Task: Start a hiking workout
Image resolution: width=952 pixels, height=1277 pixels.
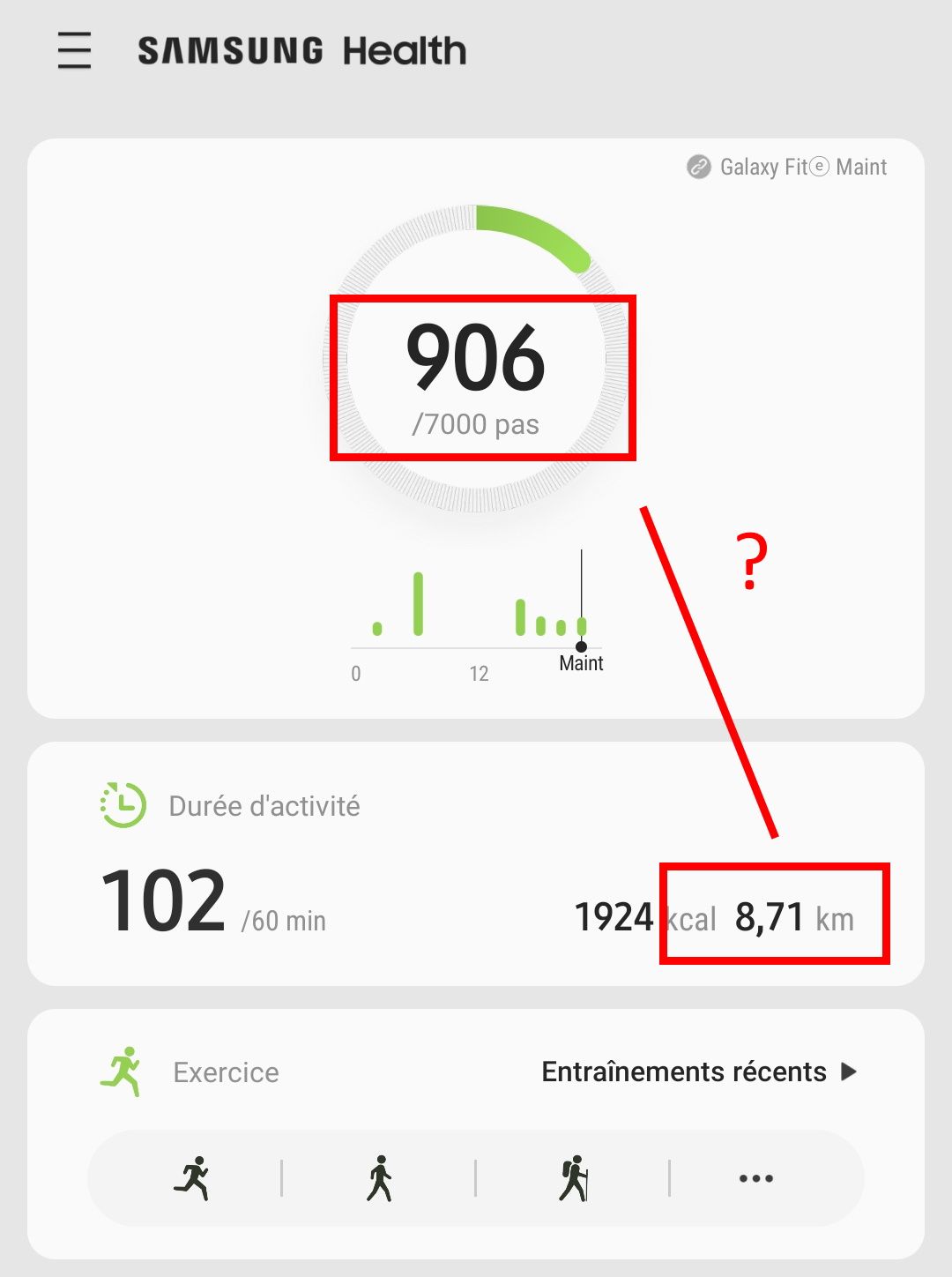Action: [x=573, y=1178]
